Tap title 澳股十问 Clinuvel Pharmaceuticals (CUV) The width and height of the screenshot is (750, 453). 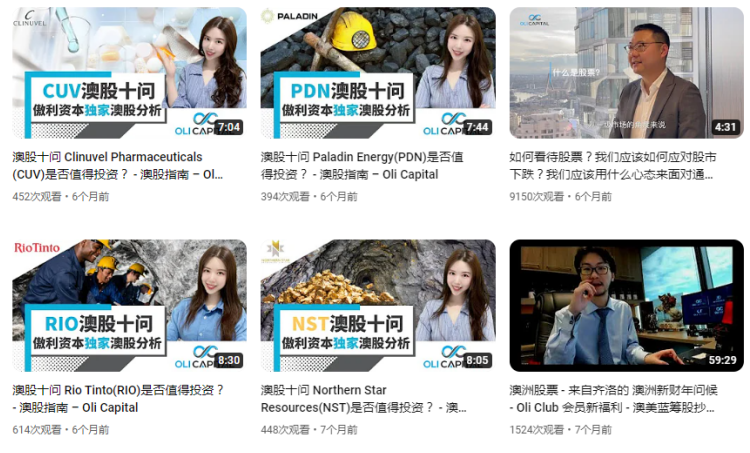(118, 166)
